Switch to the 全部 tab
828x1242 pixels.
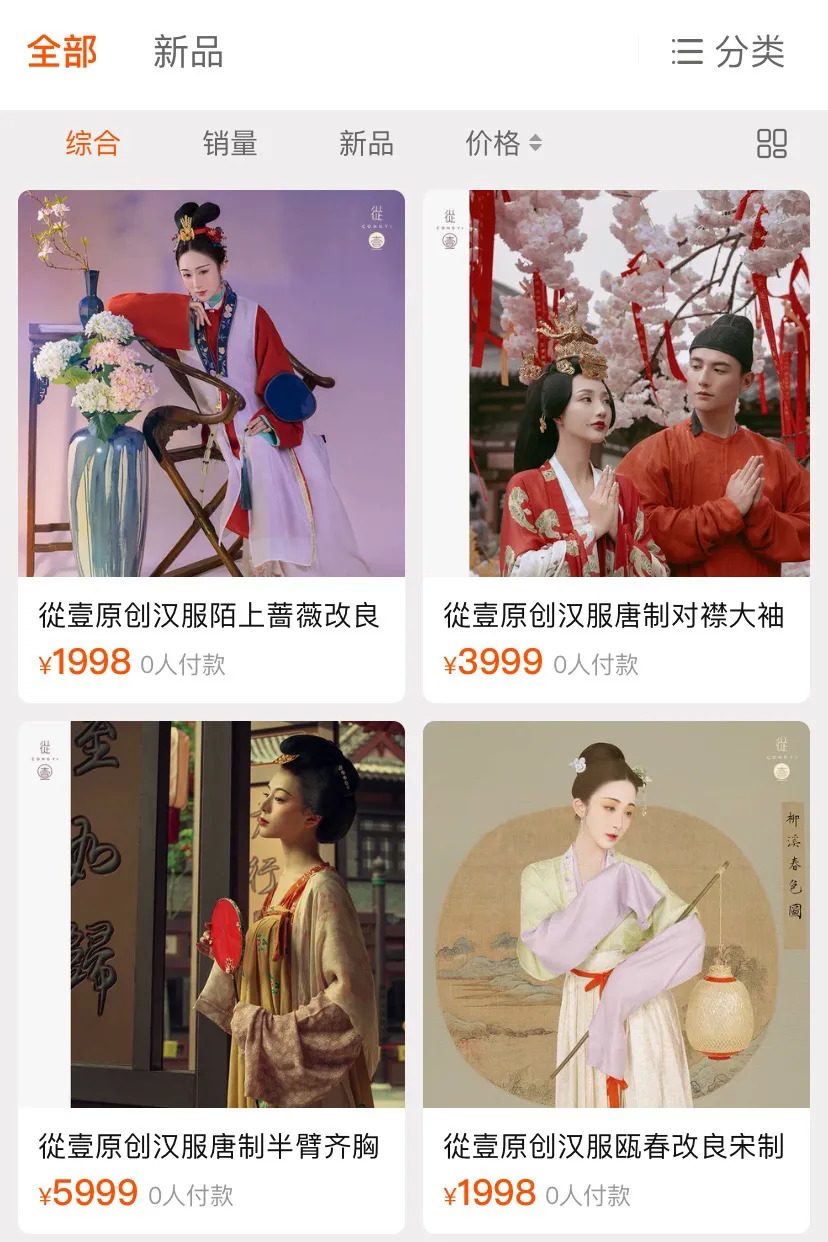pos(62,52)
